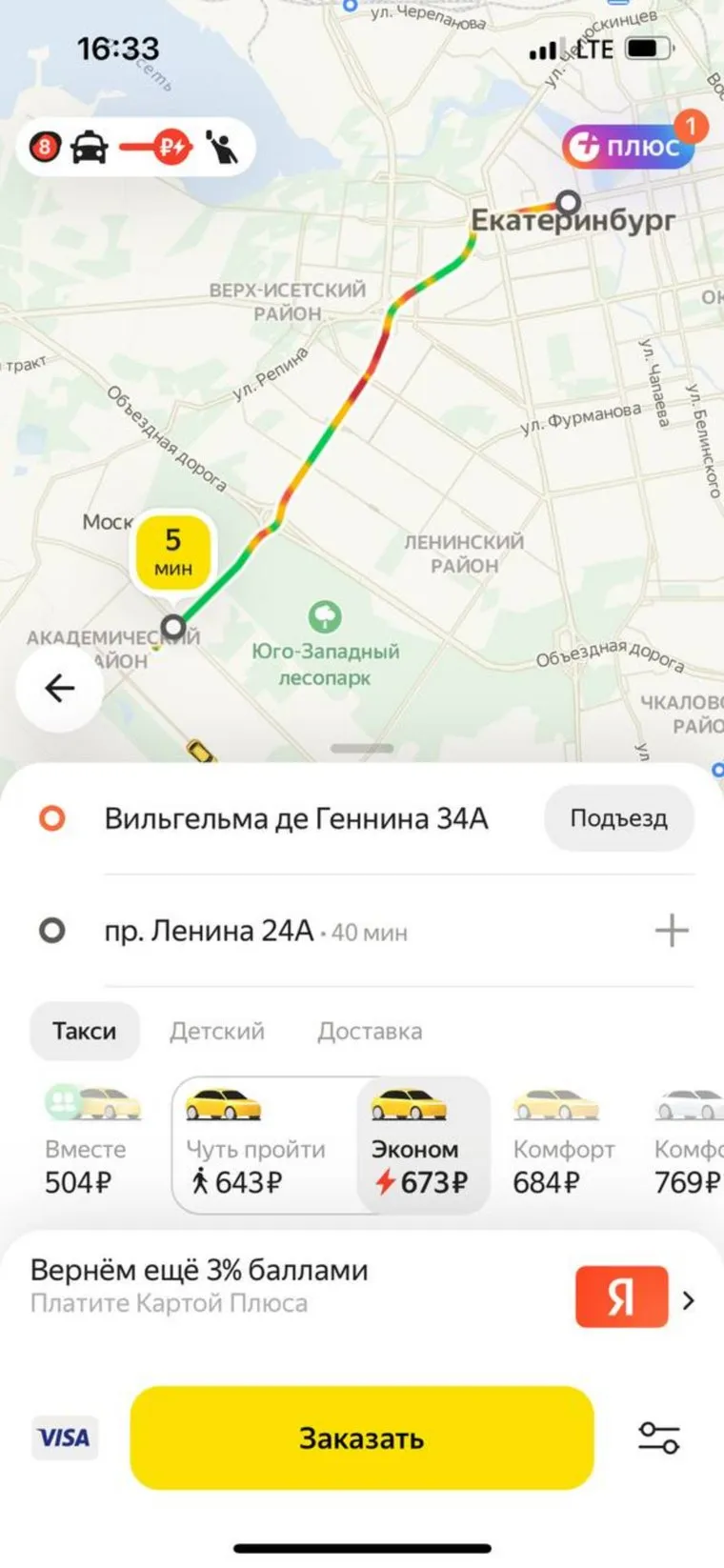The width and height of the screenshot is (724, 1568).
Task: Change the VISA payment method
Action: 64,1437
